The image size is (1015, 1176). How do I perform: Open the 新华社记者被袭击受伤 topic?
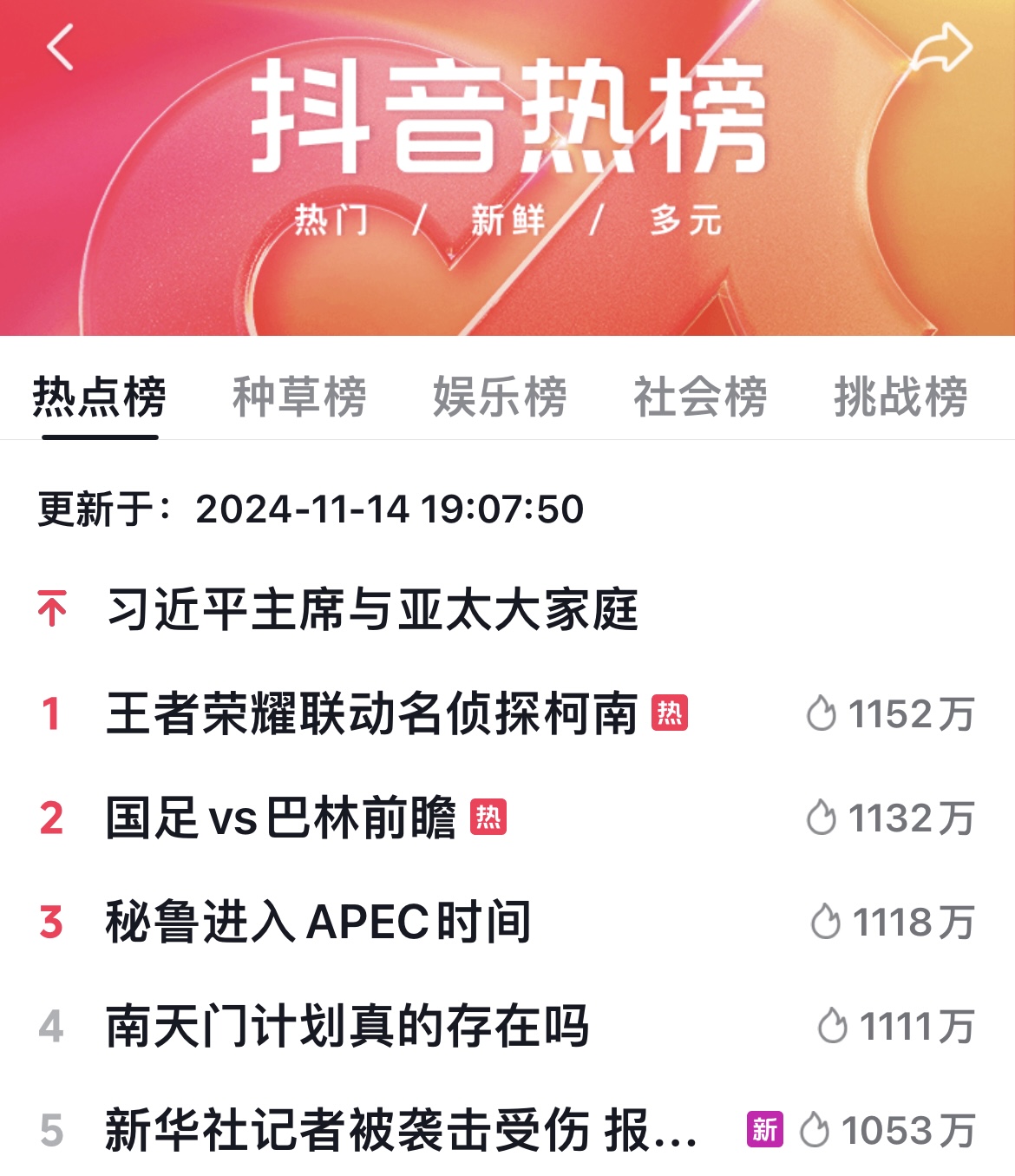pos(401,1130)
